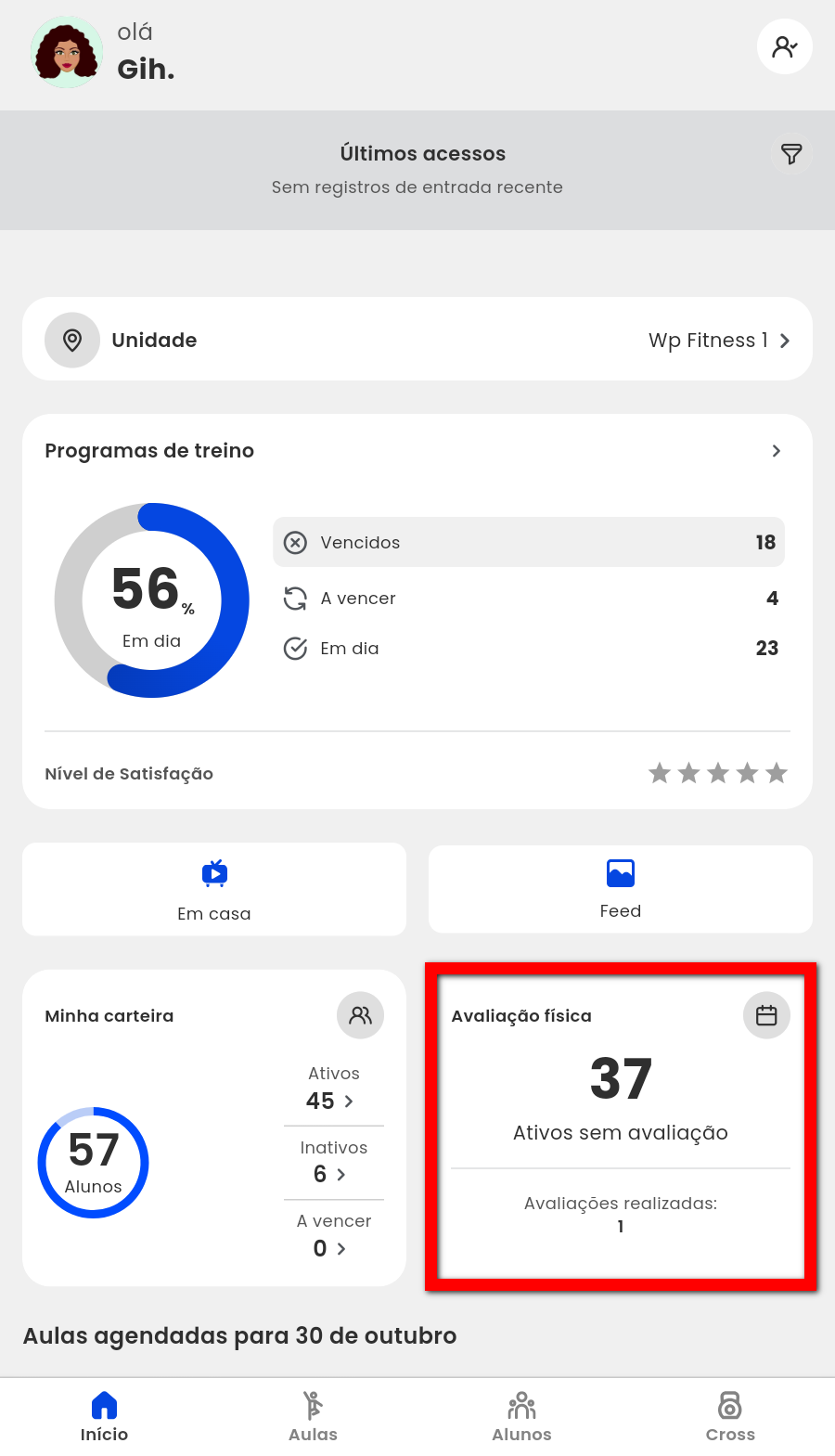This screenshot has width=835, height=1456.
Task: Open the user profile icon
Action: point(784,46)
